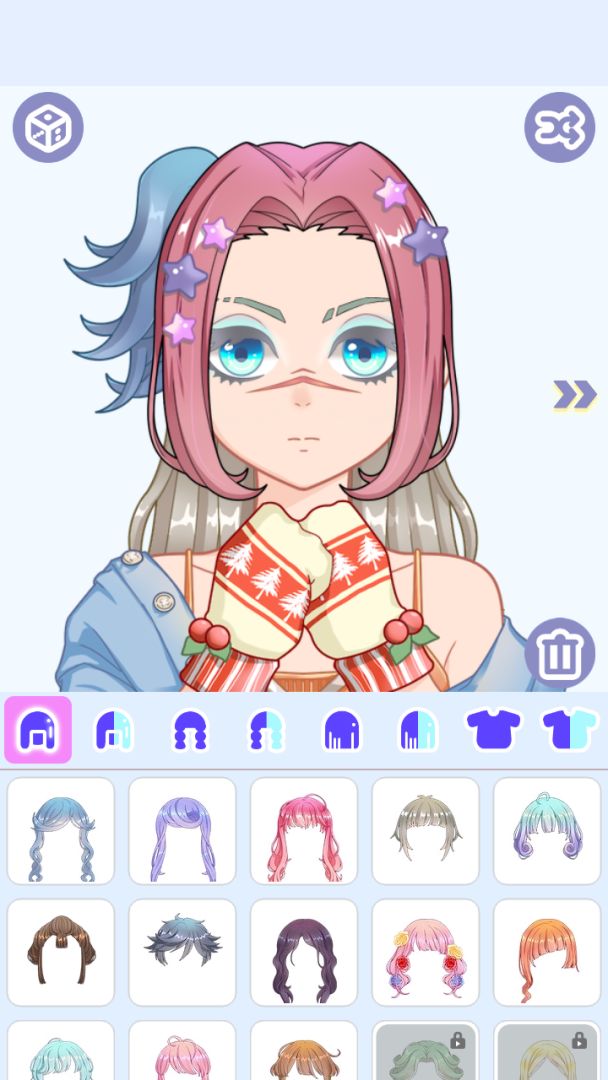Select the orange bob hairstyle
The image size is (608, 1080).
click(x=547, y=952)
